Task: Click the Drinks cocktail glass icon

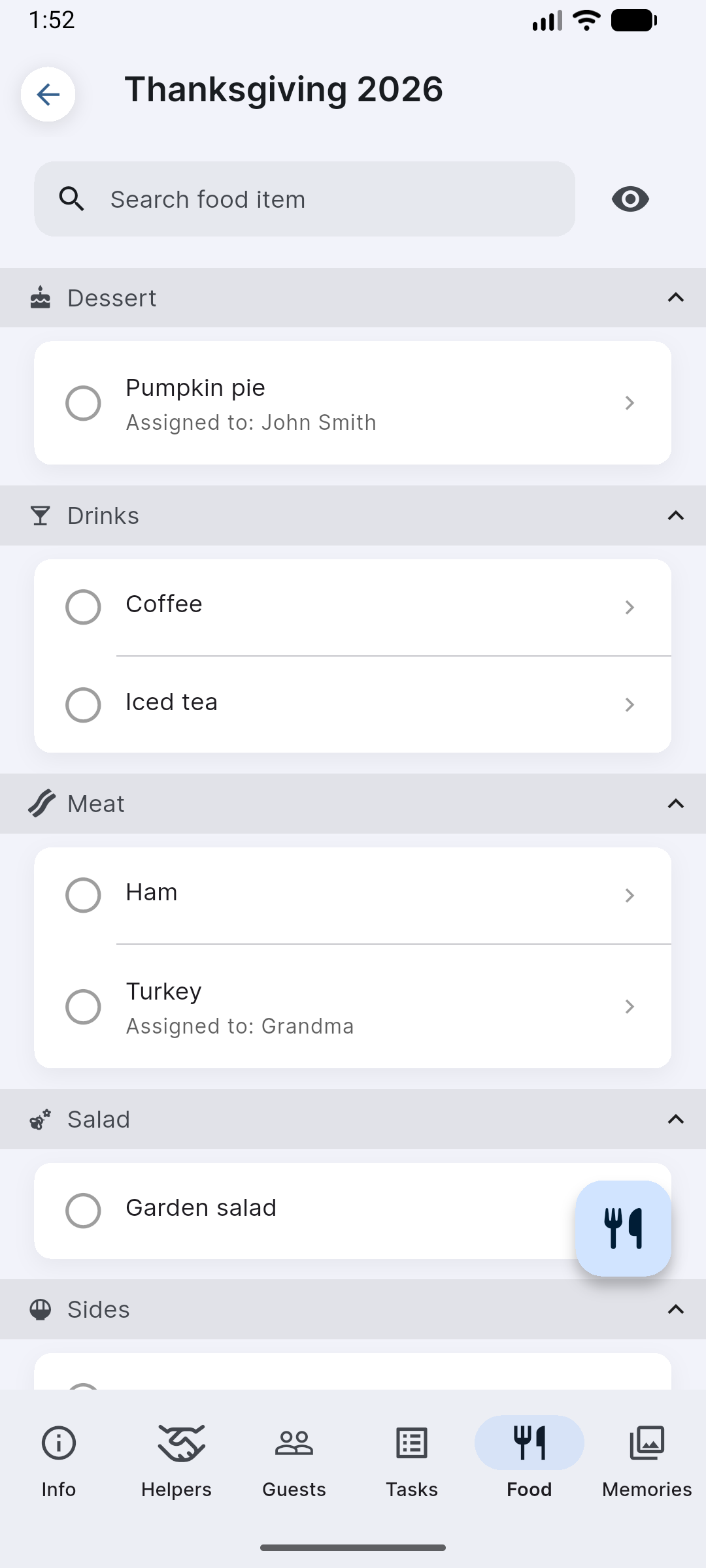Action: (x=40, y=515)
